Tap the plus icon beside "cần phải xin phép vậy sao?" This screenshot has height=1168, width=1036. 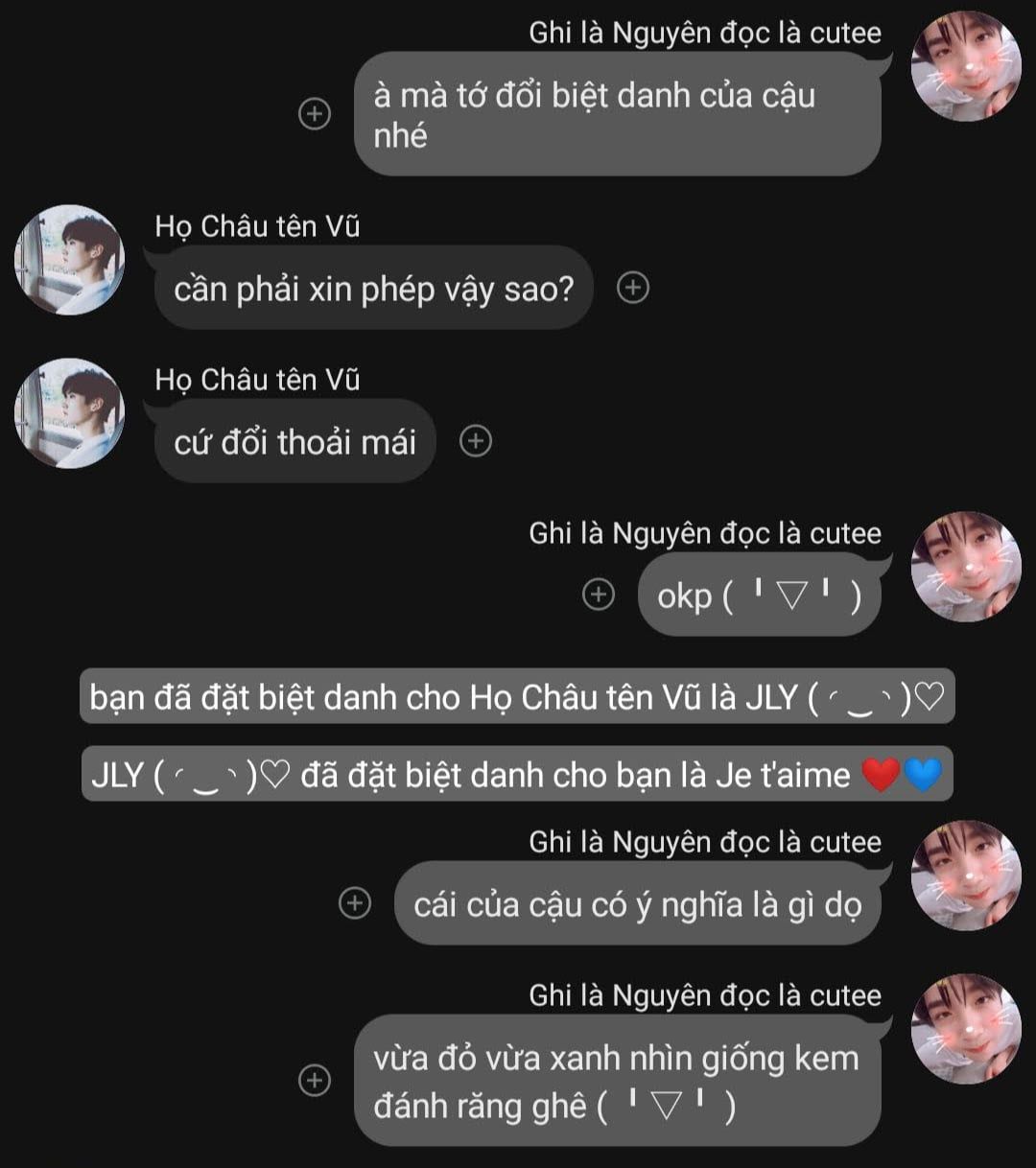tap(632, 288)
